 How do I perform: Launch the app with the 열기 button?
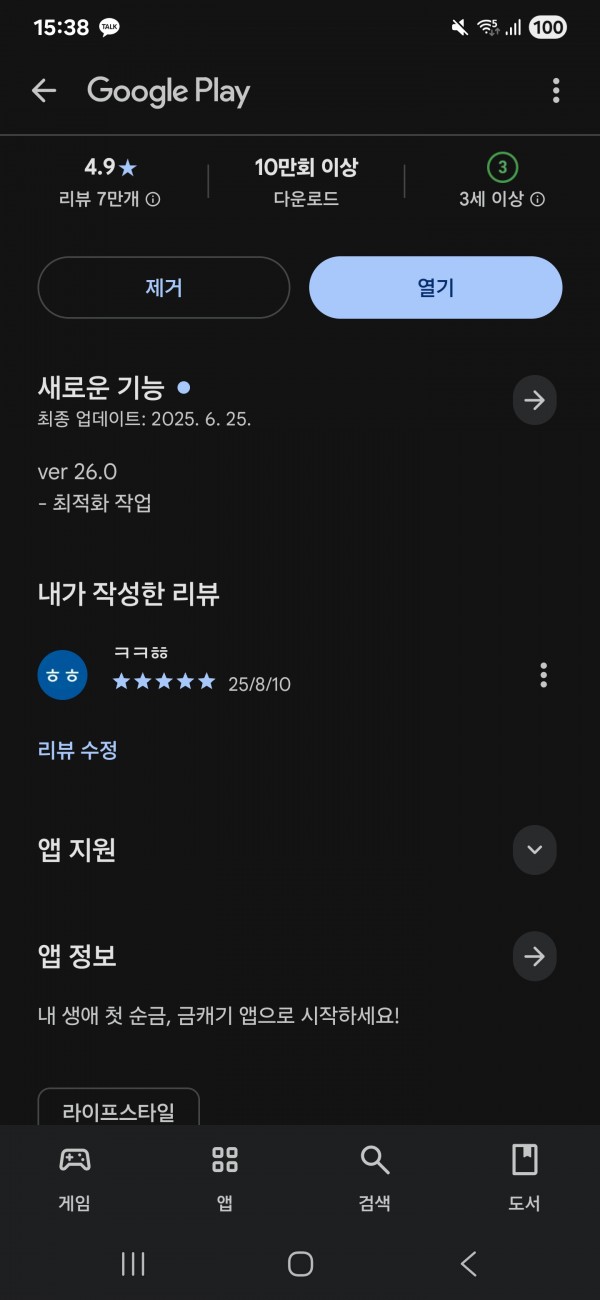(x=436, y=288)
